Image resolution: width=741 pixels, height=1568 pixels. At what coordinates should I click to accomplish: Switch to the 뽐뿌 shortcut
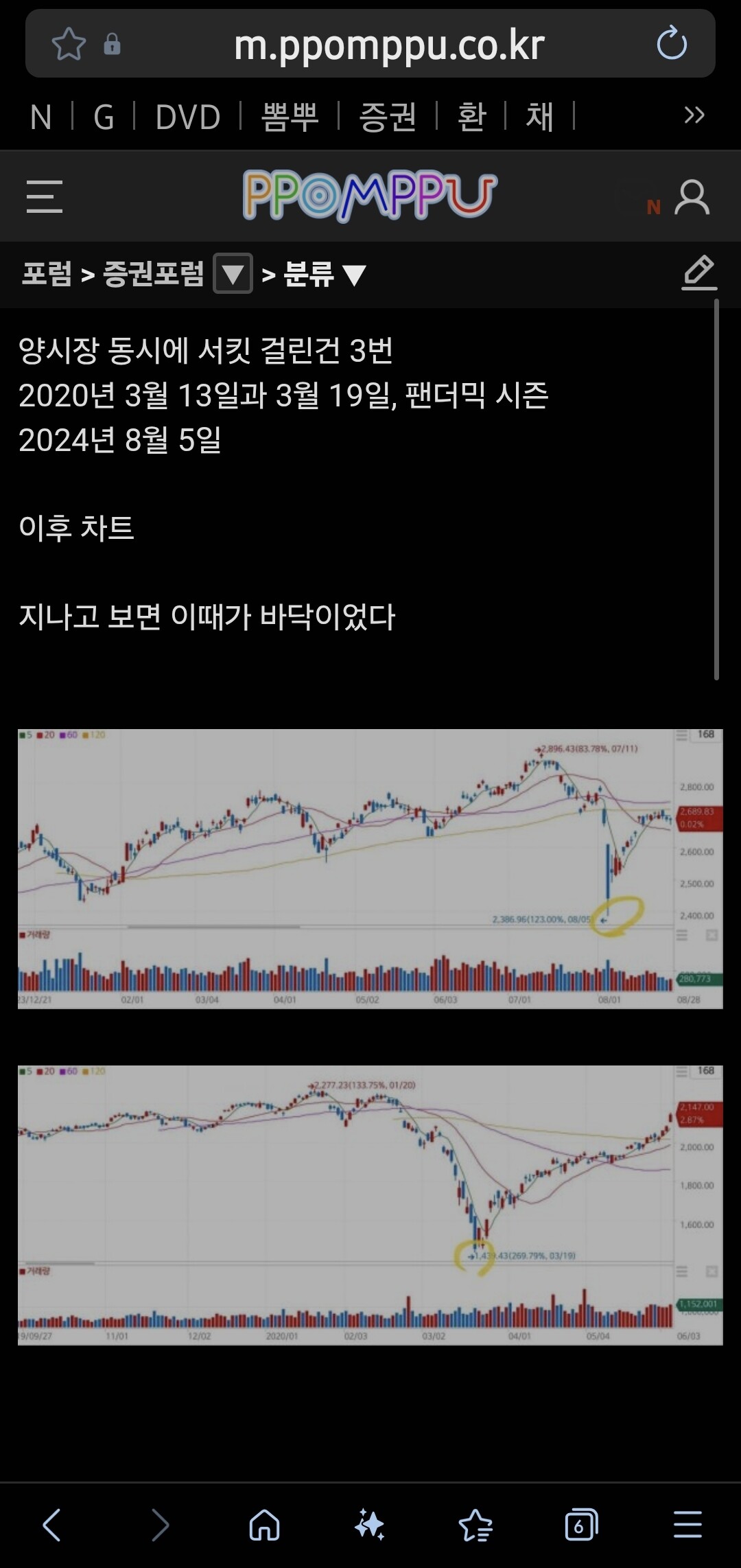[x=290, y=116]
